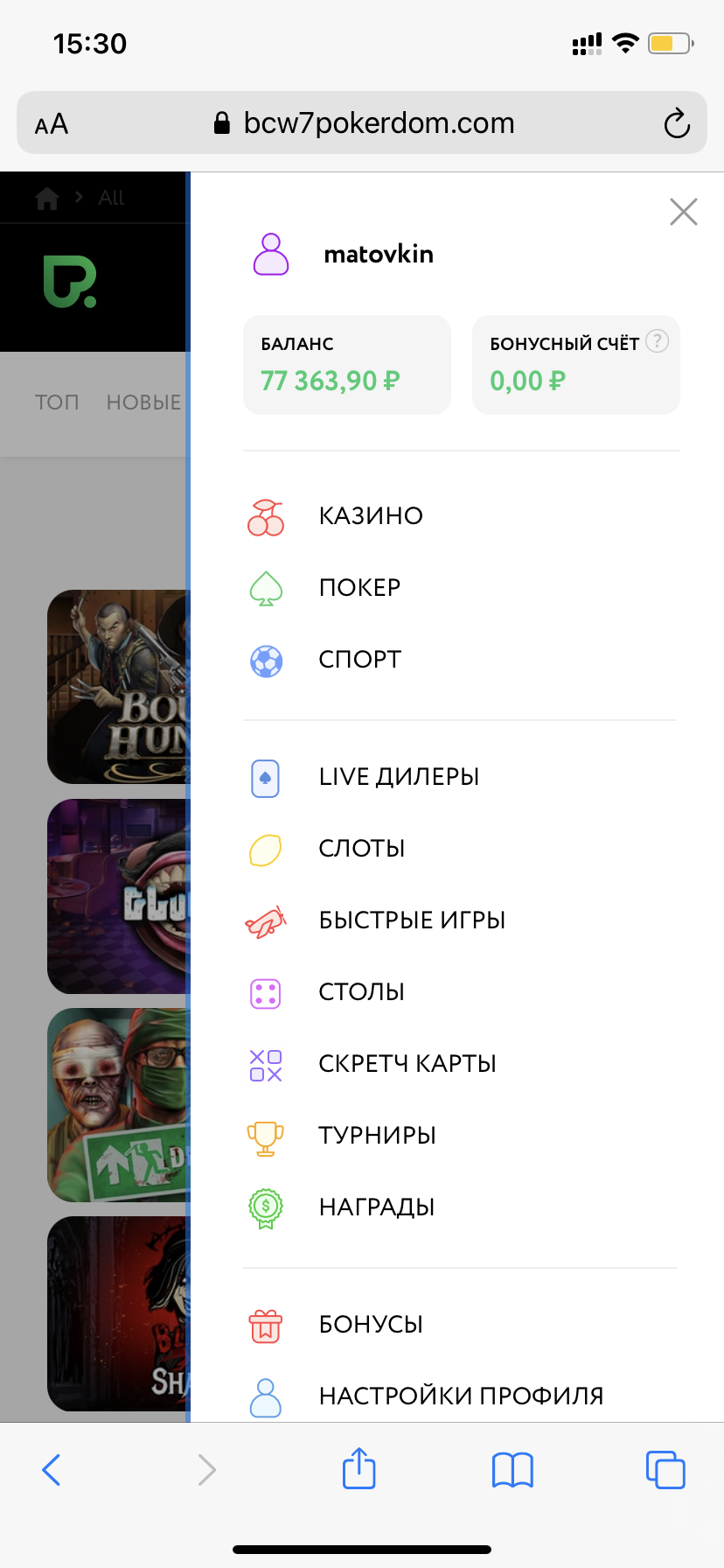Image resolution: width=724 pixels, height=1568 pixels.
Task: Choose Быстрые игры
Action: (x=412, y=920)
